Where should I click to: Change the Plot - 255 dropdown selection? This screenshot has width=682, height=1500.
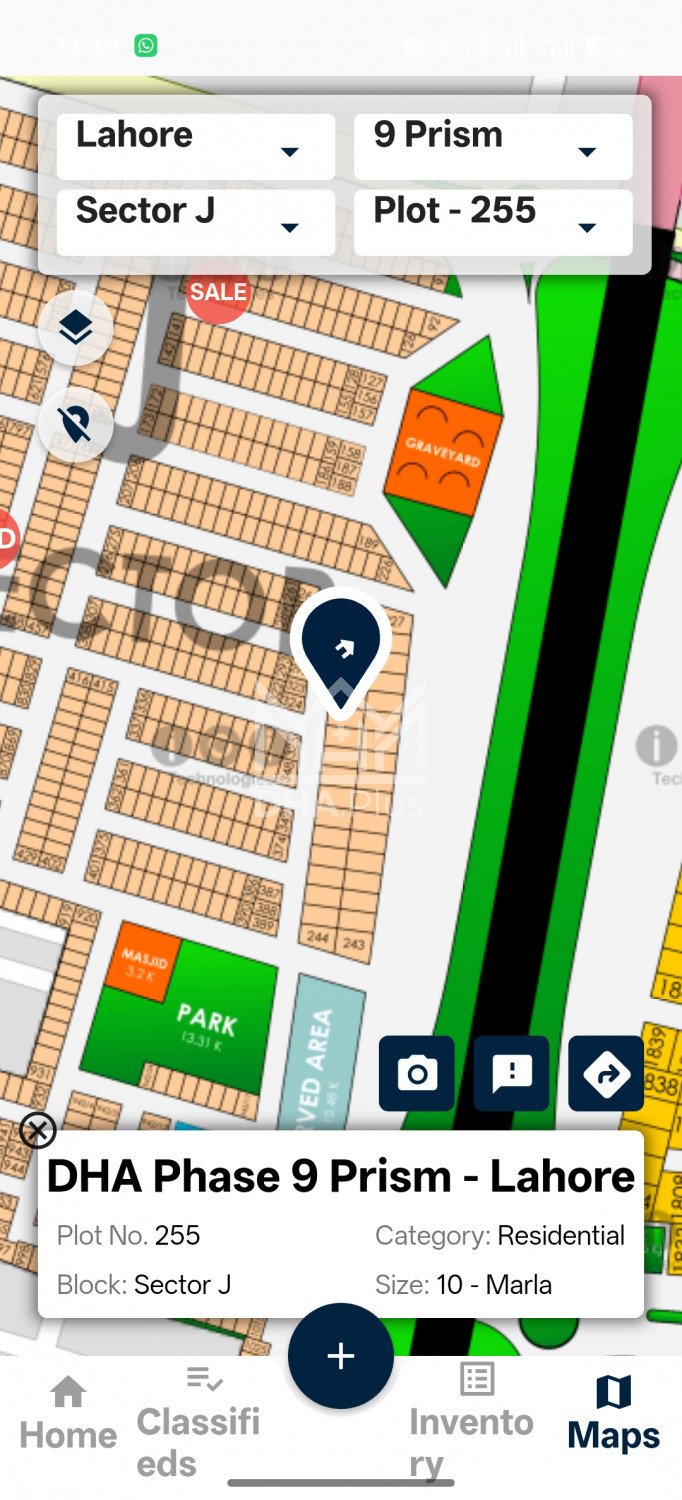(x=492, y=222)
